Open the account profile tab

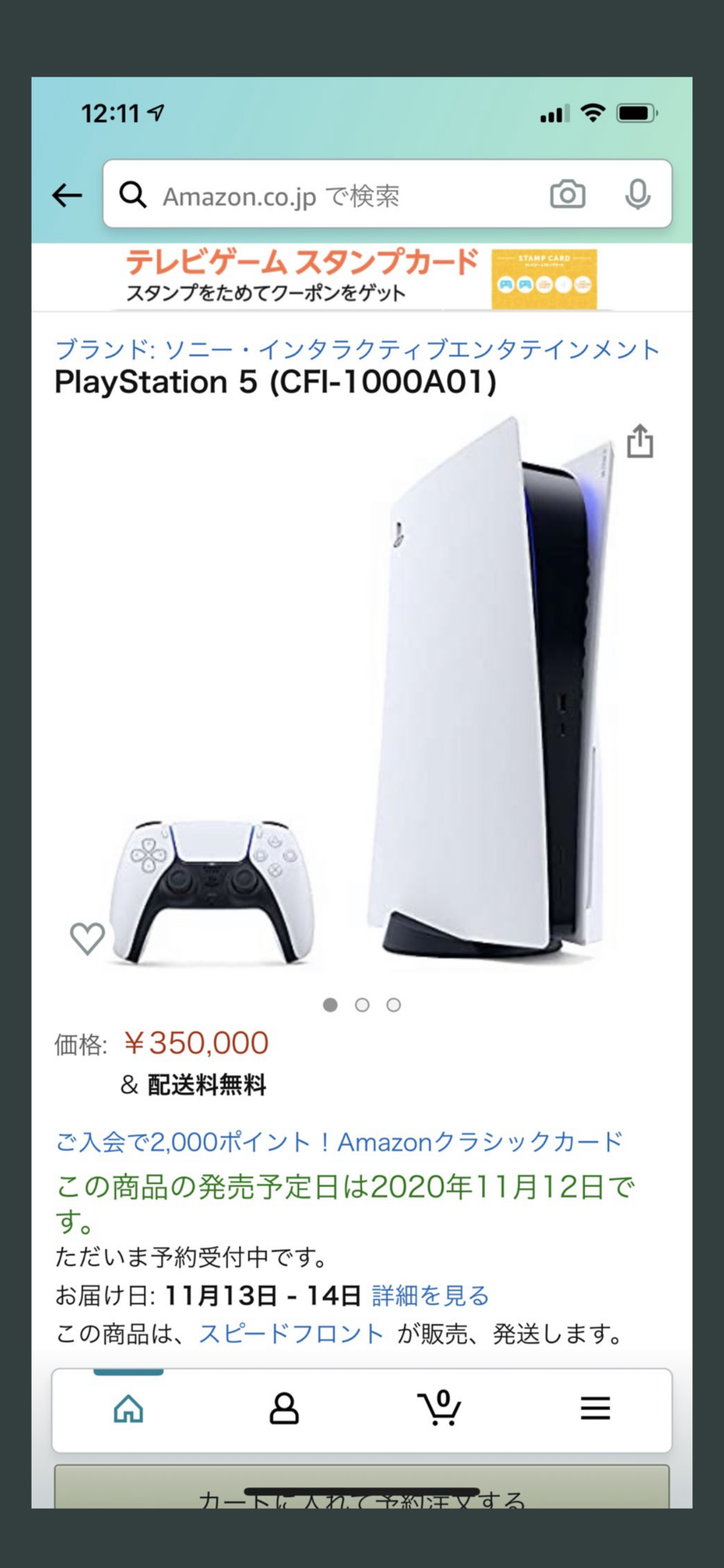tap(284, 1409)
